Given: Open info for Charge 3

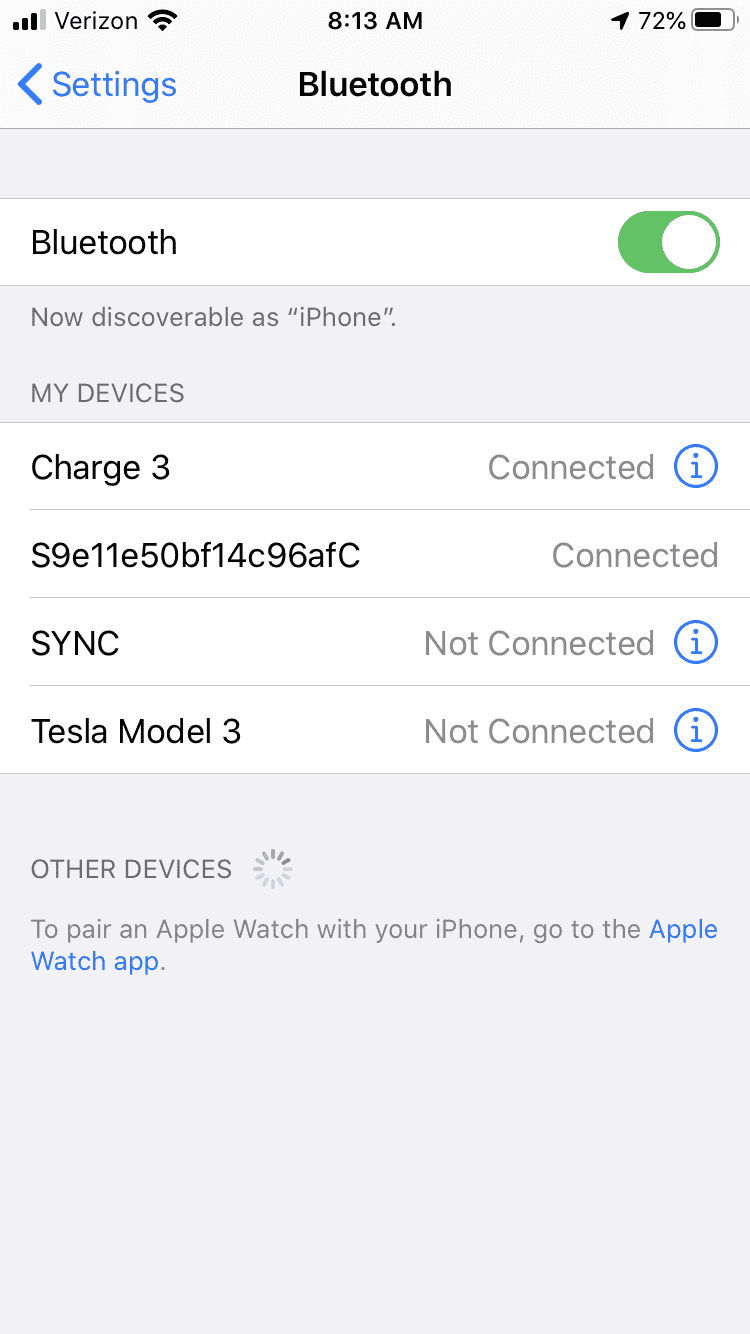Looking at the screenshot, I should (696, 467).
